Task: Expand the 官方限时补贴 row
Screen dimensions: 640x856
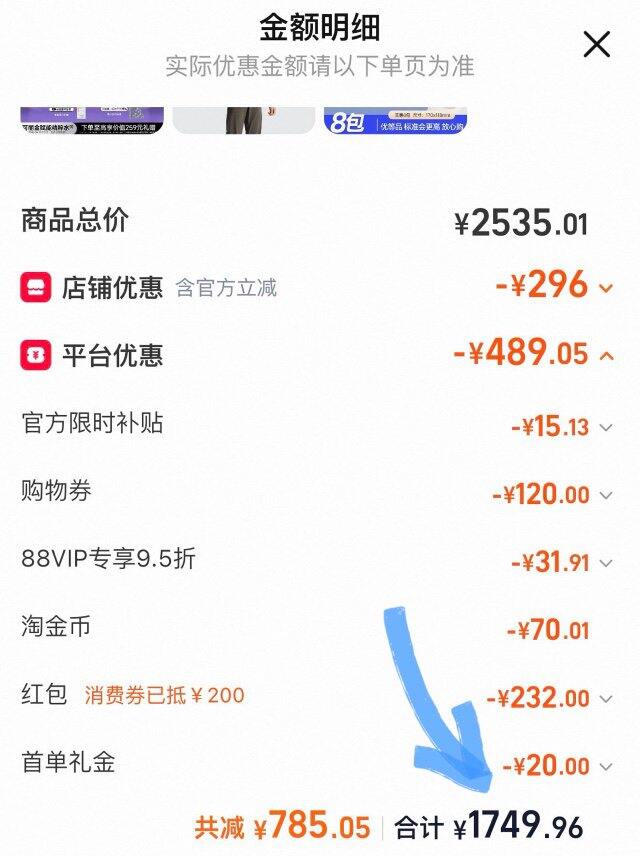Action: [606, 427]
